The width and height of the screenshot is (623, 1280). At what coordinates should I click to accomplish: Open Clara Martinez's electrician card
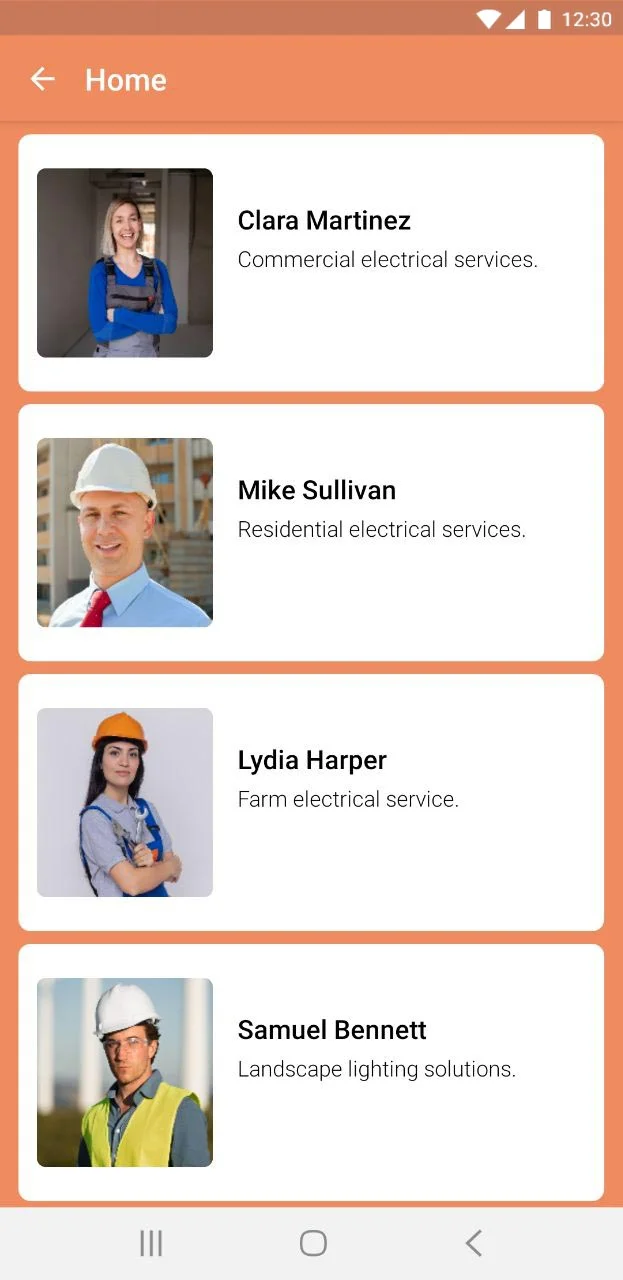coord(311,263)
